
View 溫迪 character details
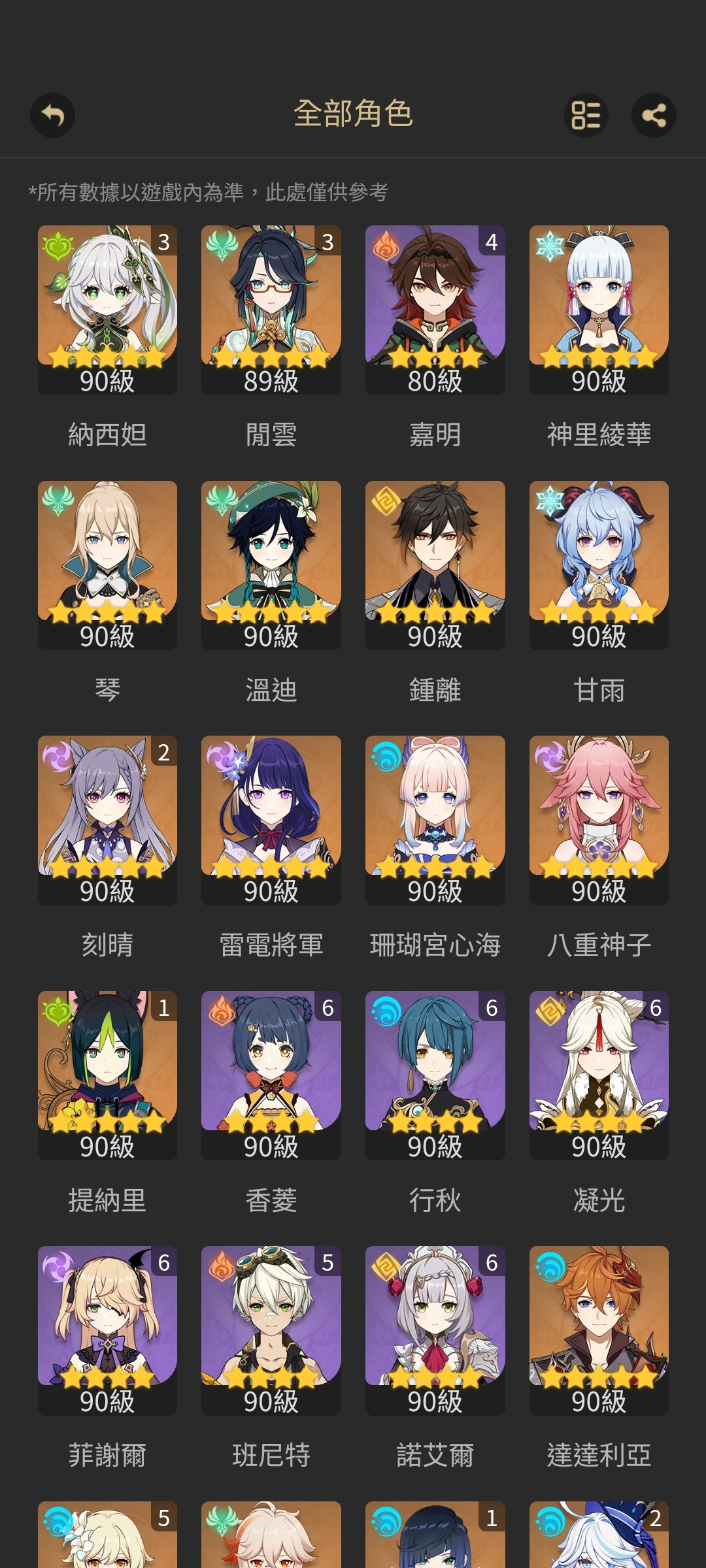pyautogui.click(x=271, y=564)
